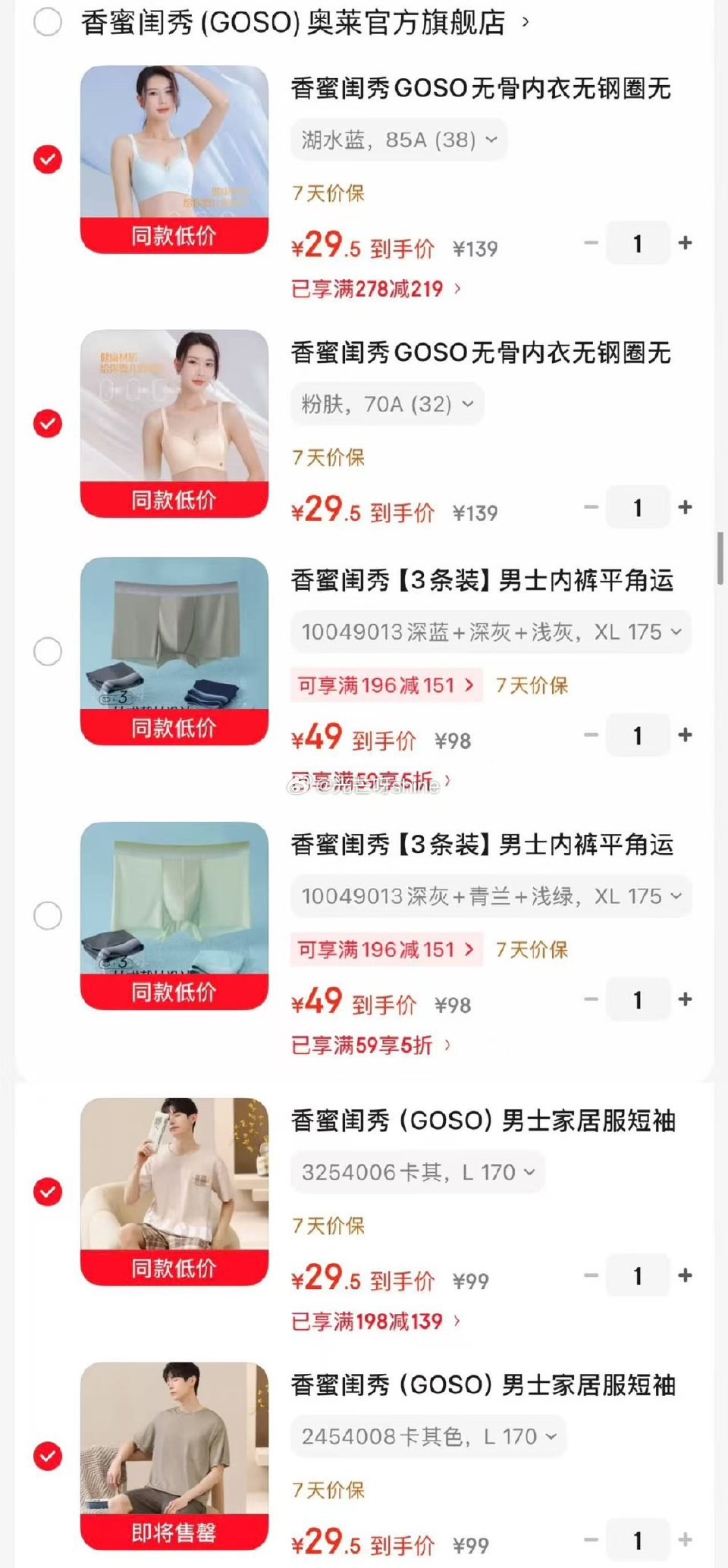Deselect the 湖水蓝 85A bra item
Image resolution: width=728 pixels, height=1568 pixels.
pyautogui.click(x=47, y=159)
